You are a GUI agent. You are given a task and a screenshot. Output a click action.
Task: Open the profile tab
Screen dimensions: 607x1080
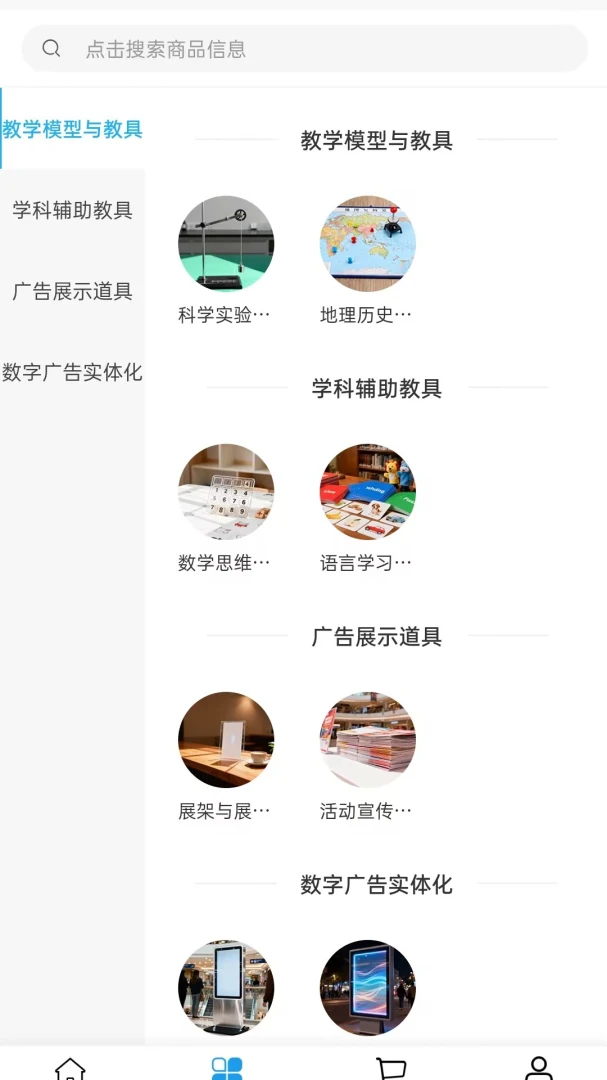point(538,1068)
